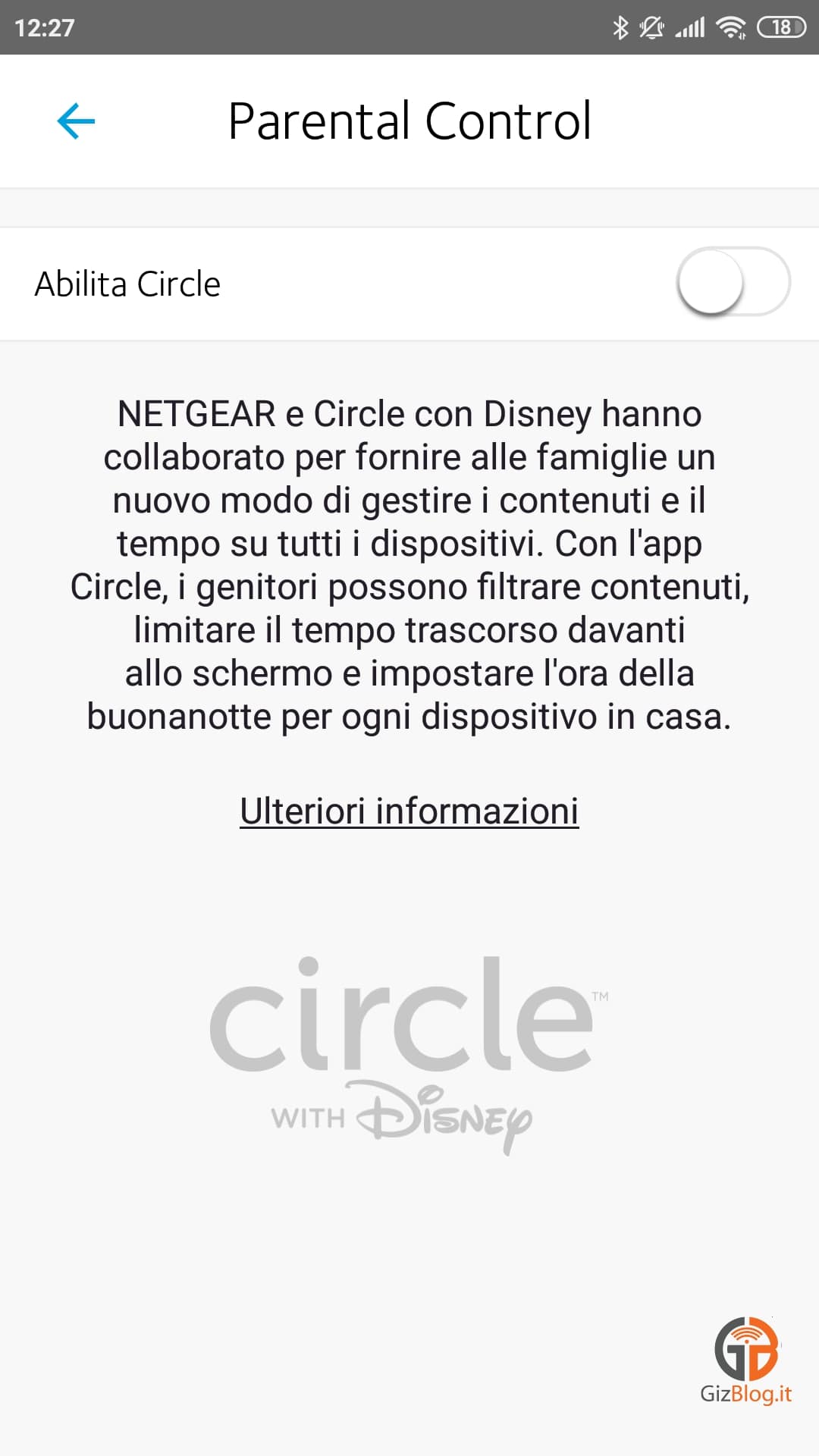Viewport: 819px width, 1456px height.
Task: Enable the Abilita Circle switch
Action: (733, 282)
